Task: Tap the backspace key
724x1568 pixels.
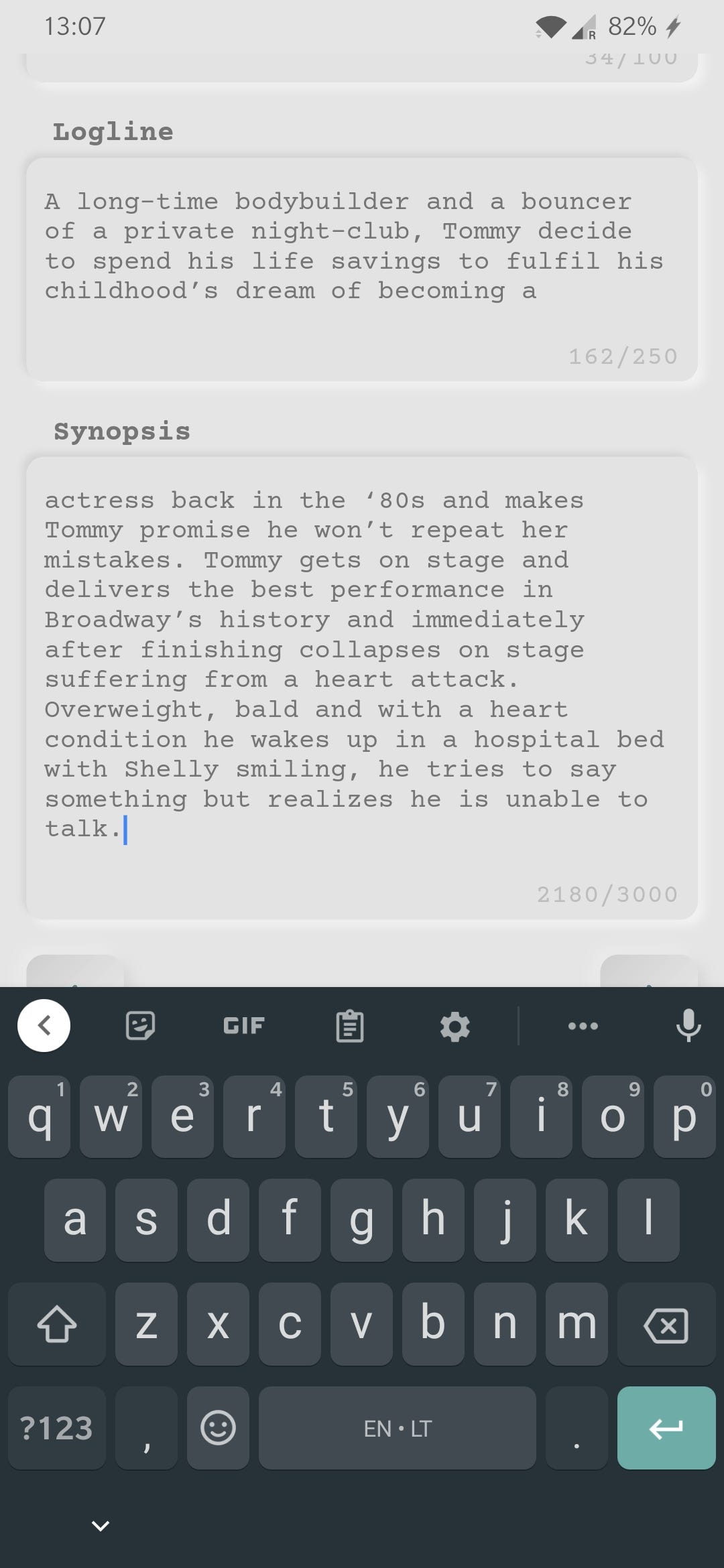Action: point(666,1324)
